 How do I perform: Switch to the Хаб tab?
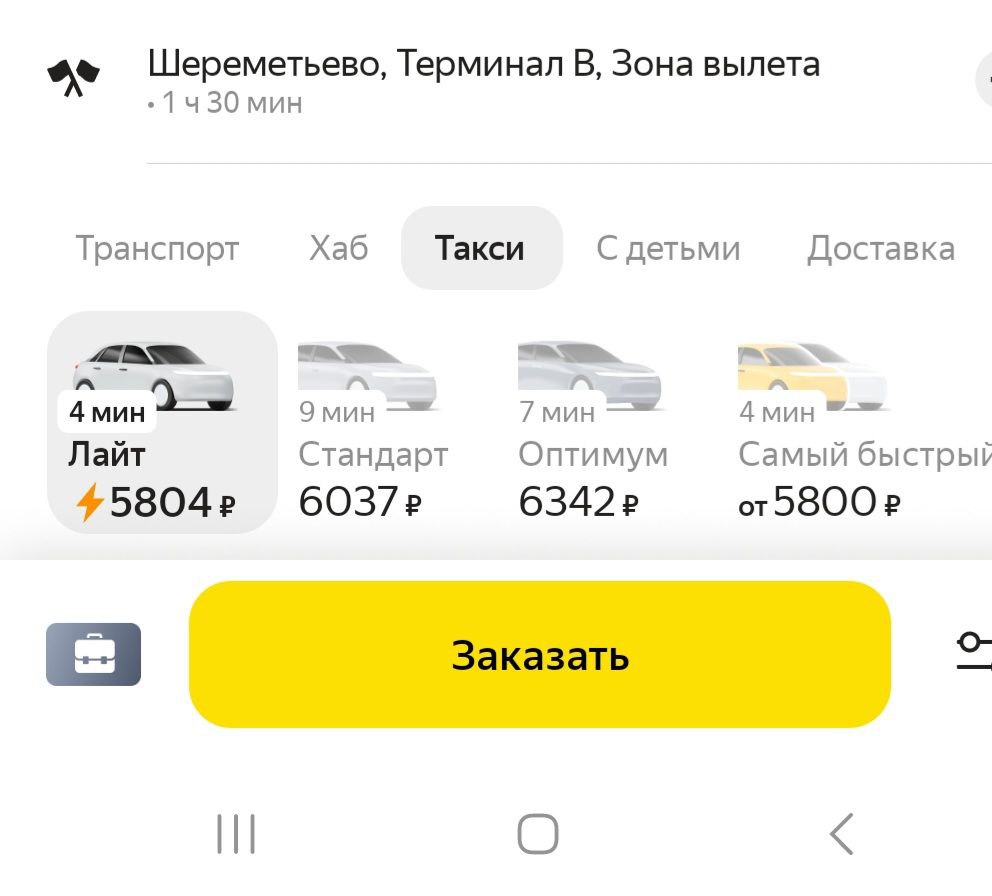pos(338,248)
